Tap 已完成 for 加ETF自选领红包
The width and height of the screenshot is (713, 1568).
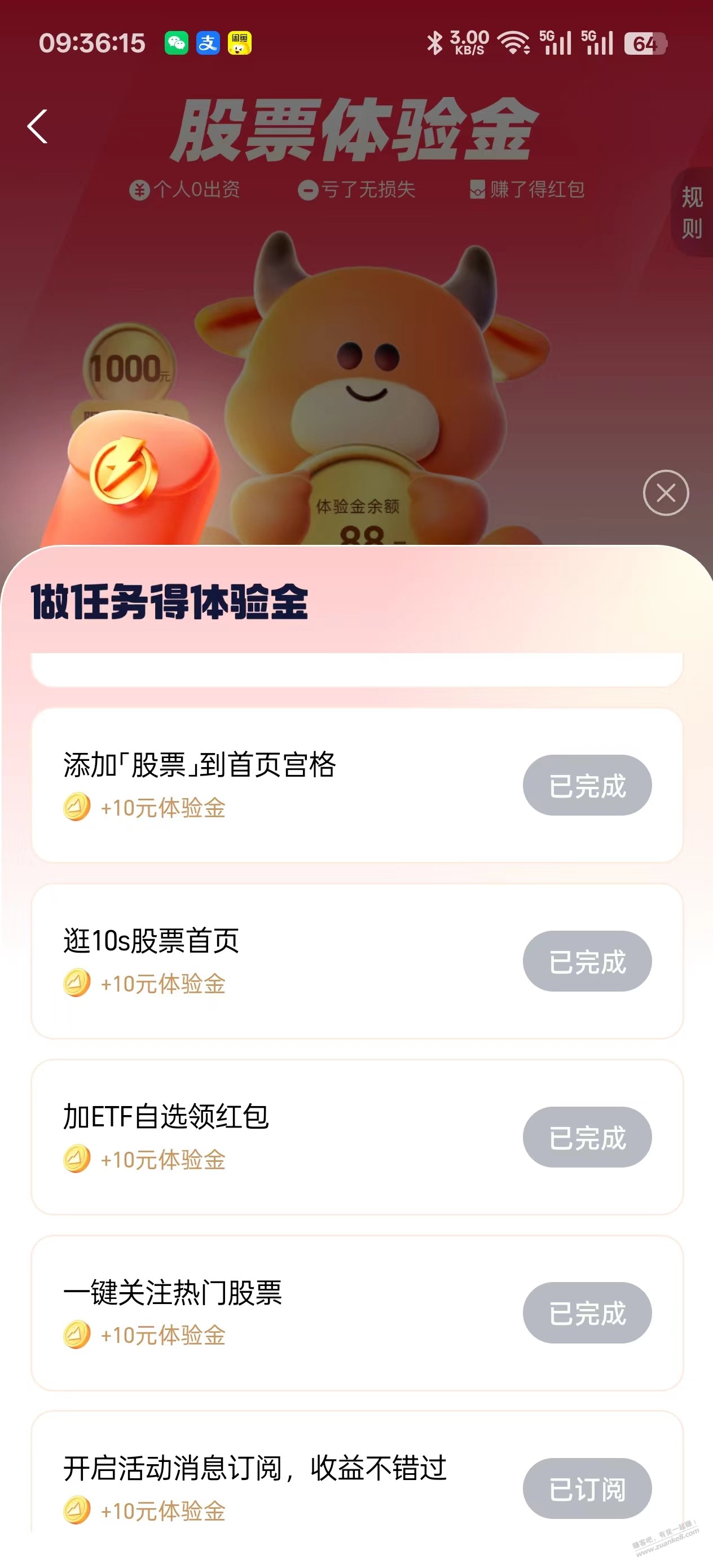587,1137
